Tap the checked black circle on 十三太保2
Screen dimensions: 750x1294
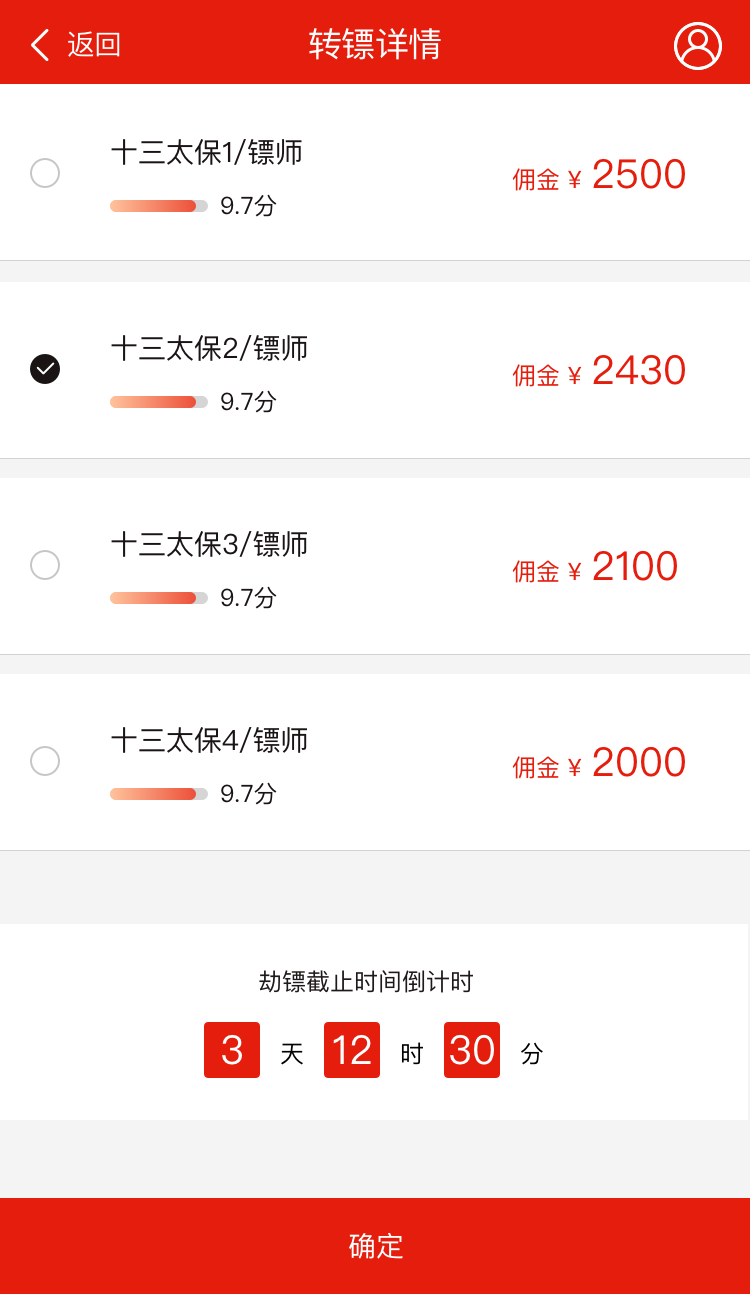point(45,369)
